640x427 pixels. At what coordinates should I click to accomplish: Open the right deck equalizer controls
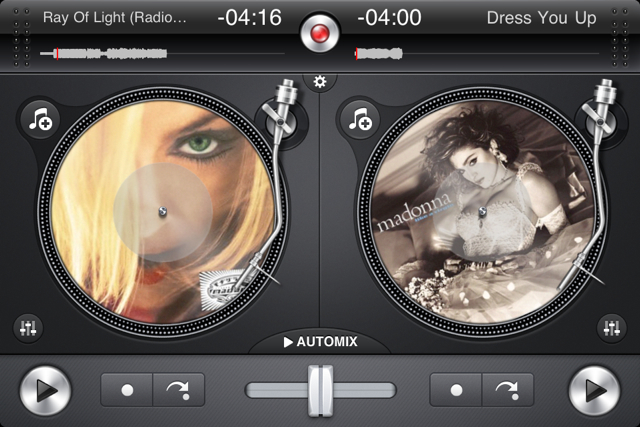click(610, 326)
